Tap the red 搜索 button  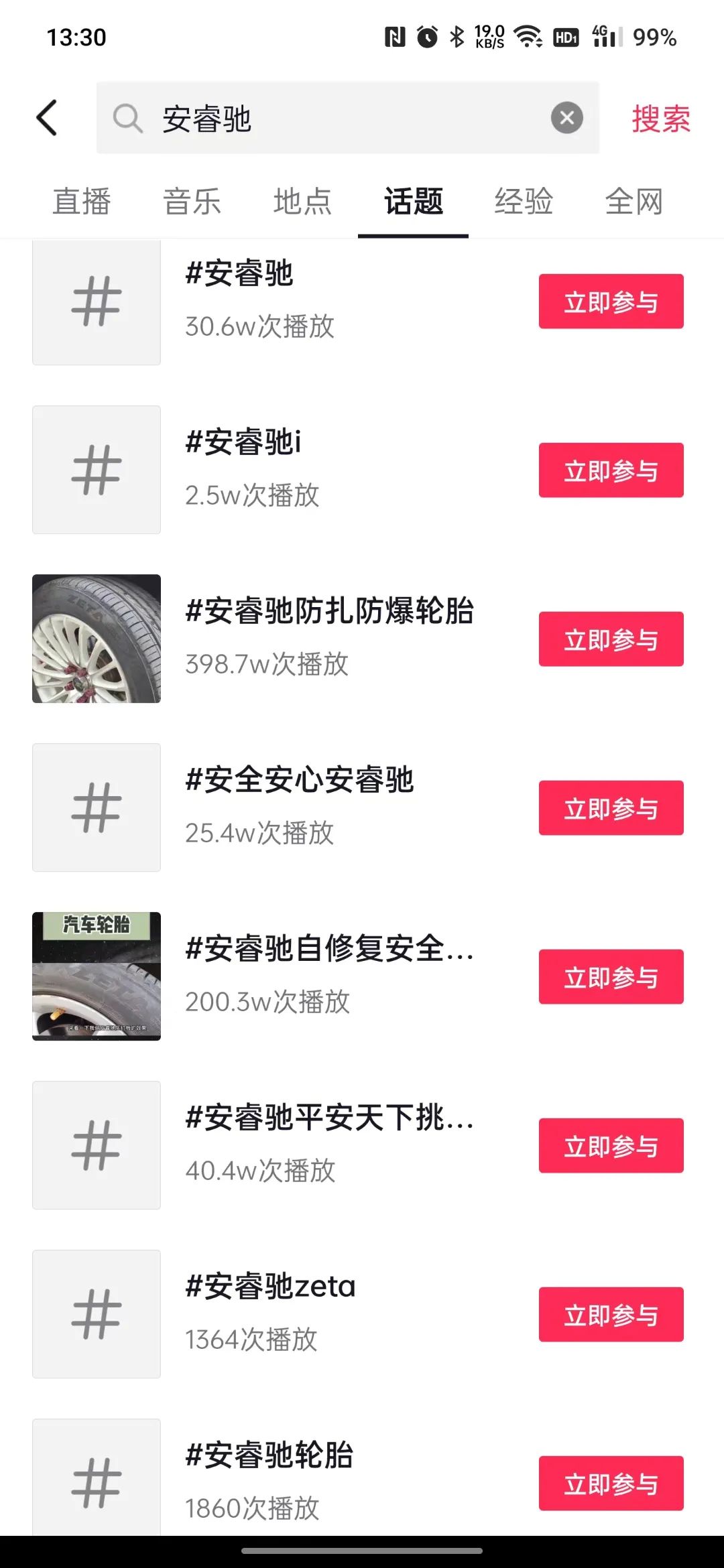pyautogui.click(x=660, y=119)
